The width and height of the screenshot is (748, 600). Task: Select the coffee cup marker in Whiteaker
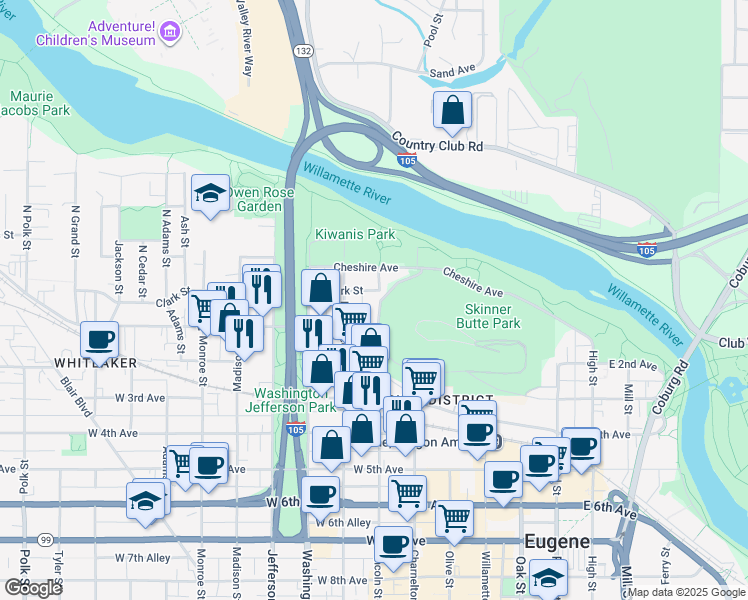pyautogui.click(x=100, y=341)
